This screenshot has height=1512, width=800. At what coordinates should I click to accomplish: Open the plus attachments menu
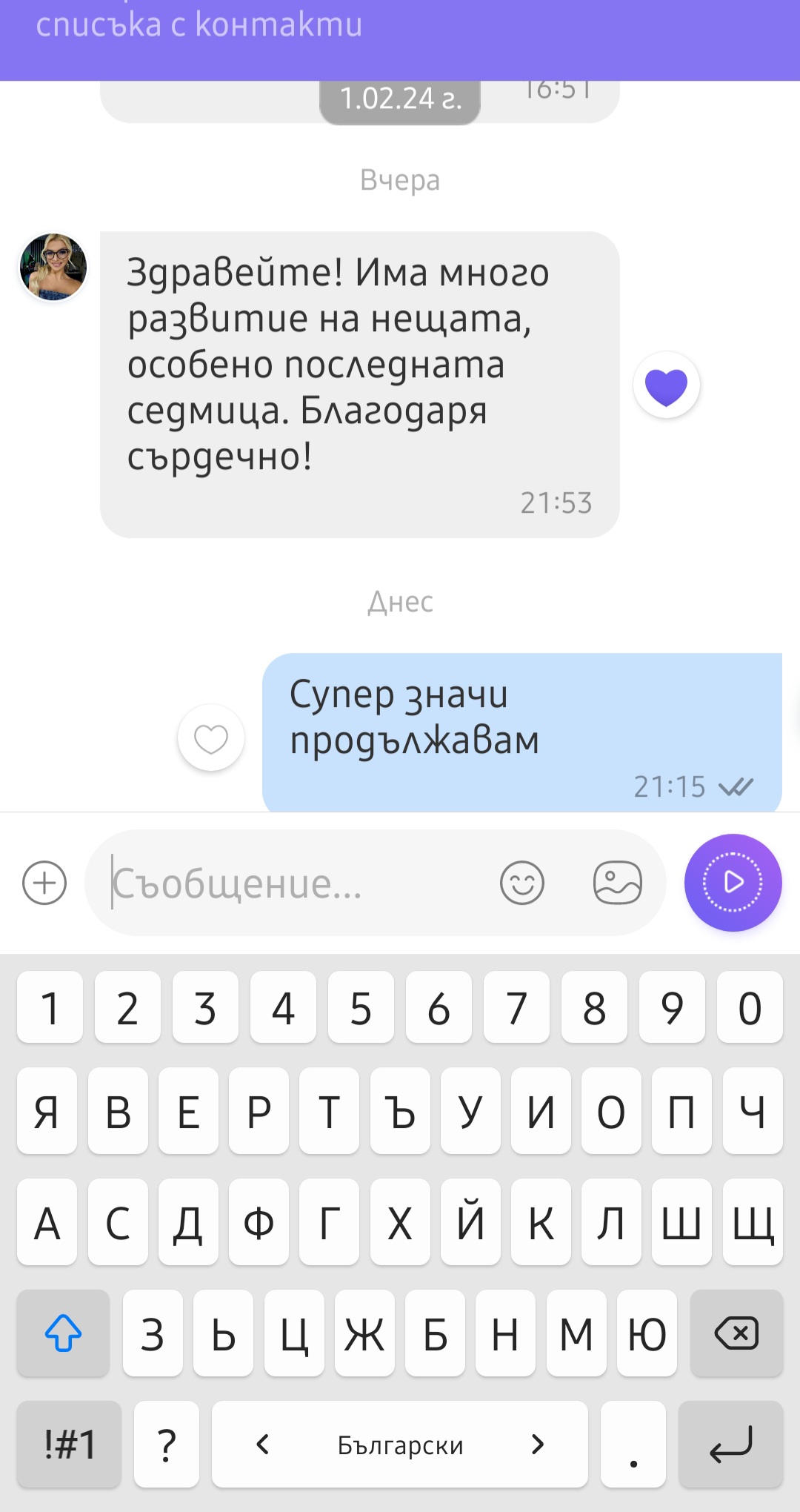tap(44, 883)
